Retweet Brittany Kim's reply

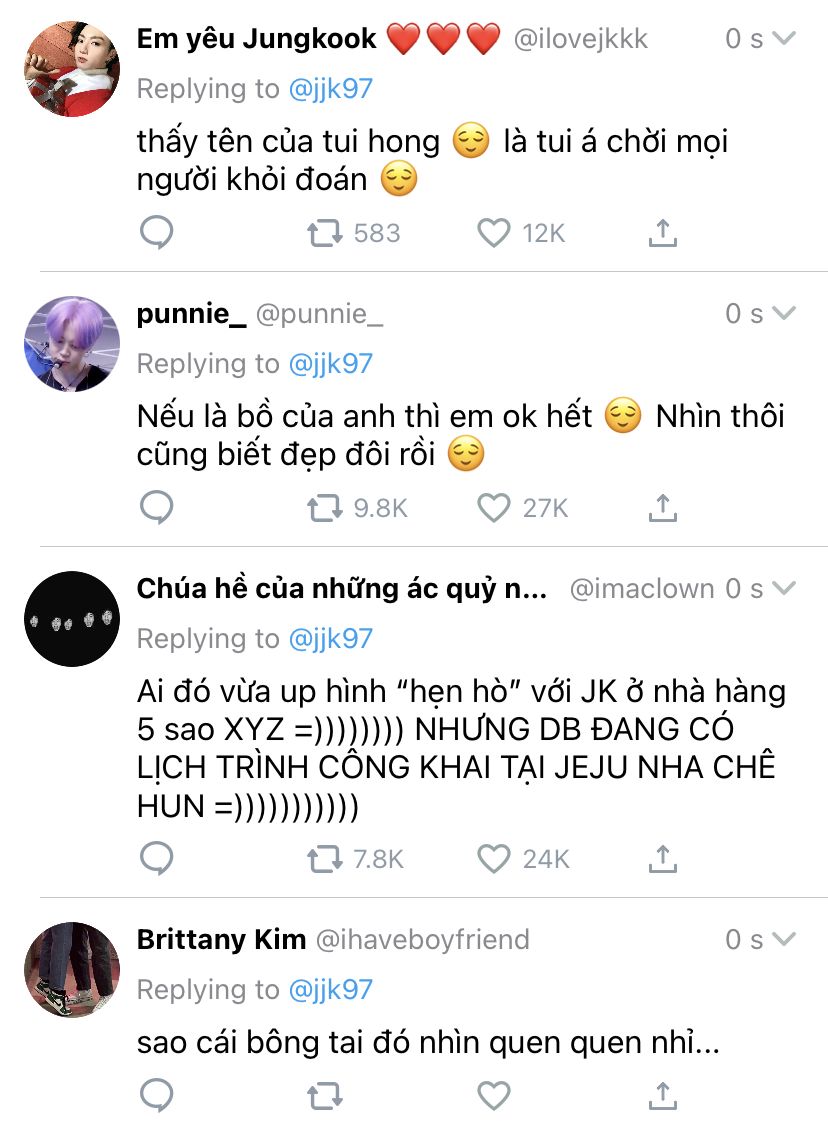pos(324,1095)
